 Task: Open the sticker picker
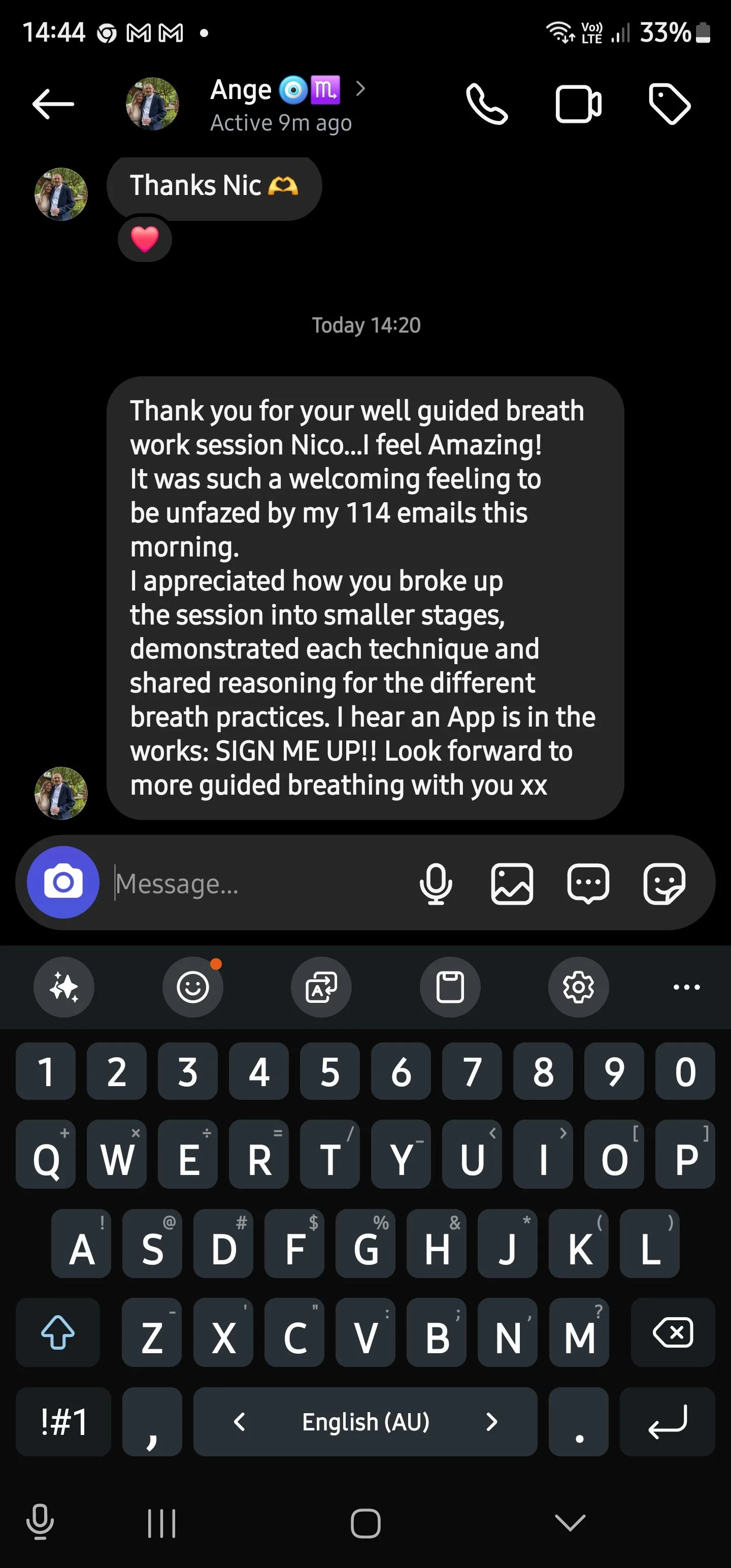click(664, 883)
